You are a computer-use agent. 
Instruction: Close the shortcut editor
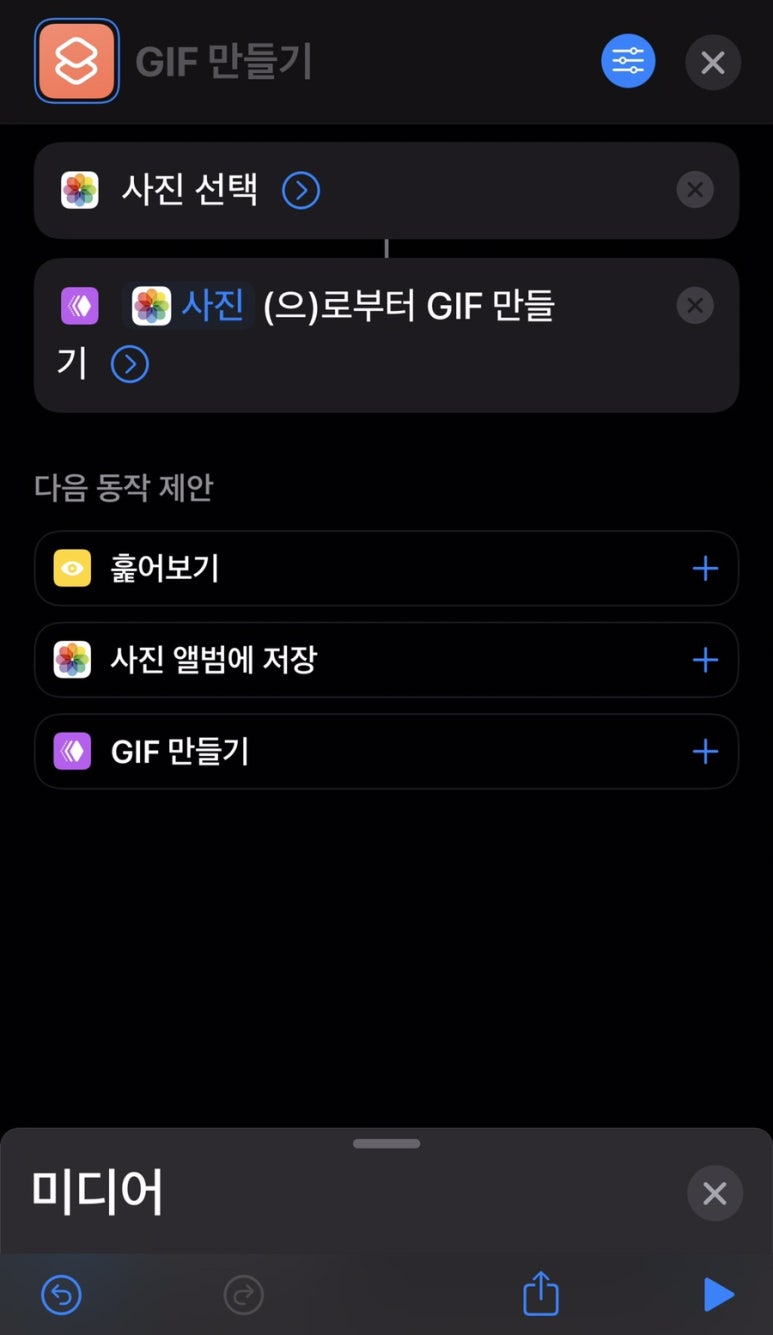(713, 62)
